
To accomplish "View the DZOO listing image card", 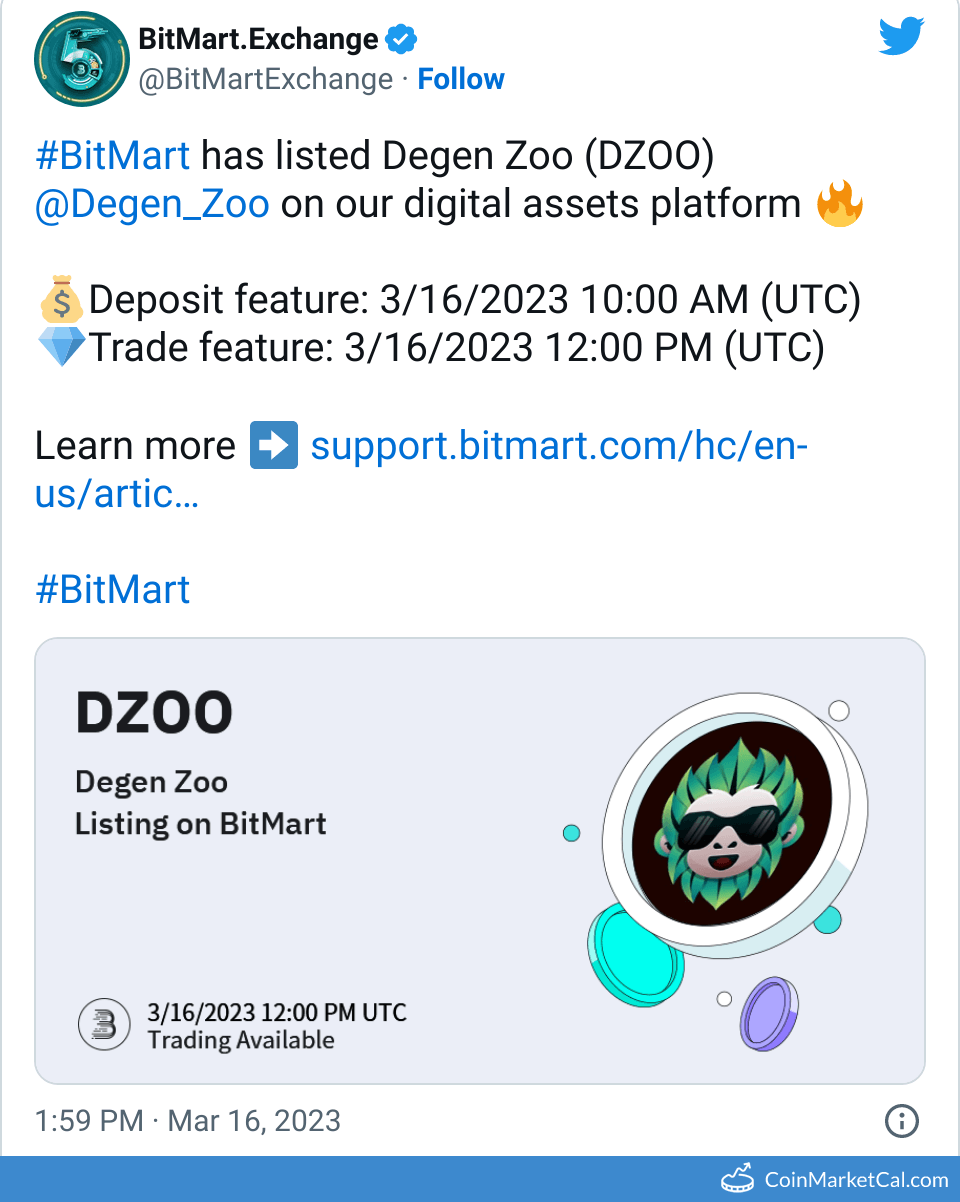I will click(x=480, y=860).
